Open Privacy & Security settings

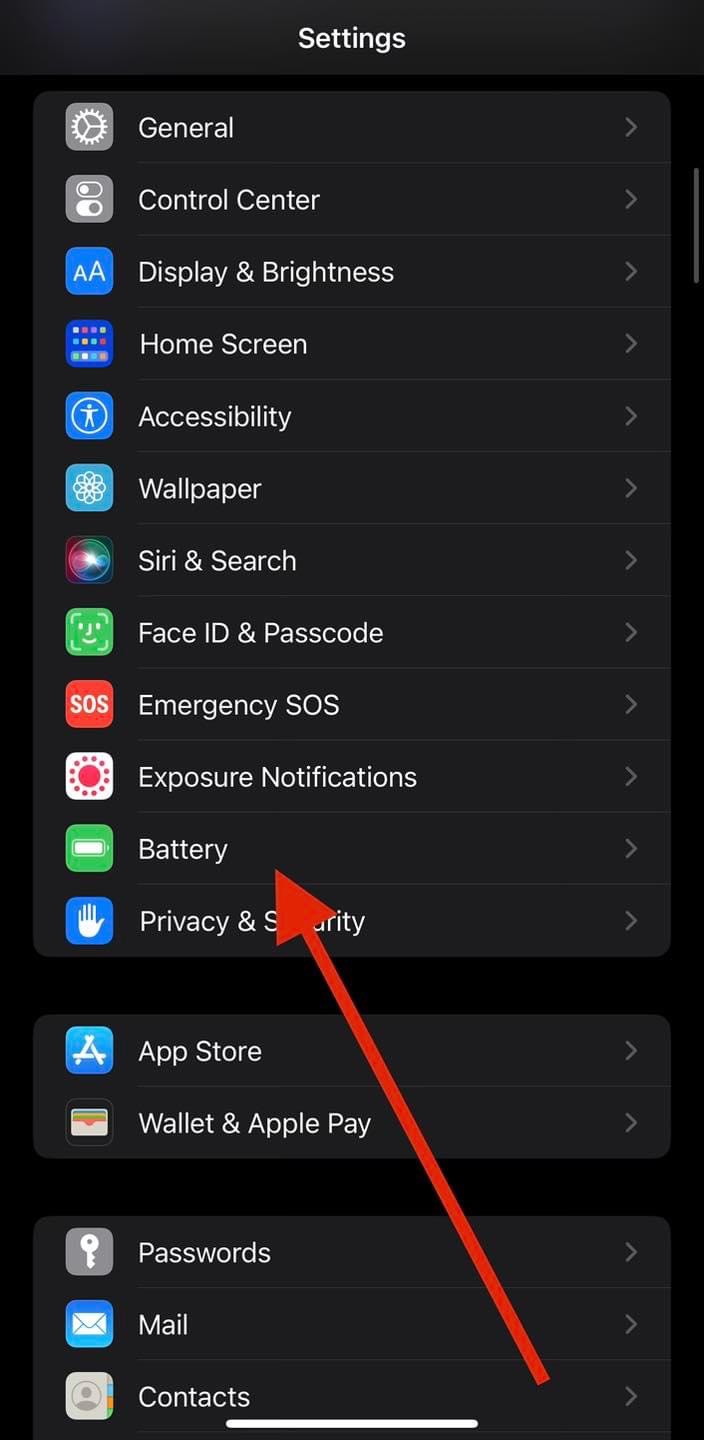(200, 921)
